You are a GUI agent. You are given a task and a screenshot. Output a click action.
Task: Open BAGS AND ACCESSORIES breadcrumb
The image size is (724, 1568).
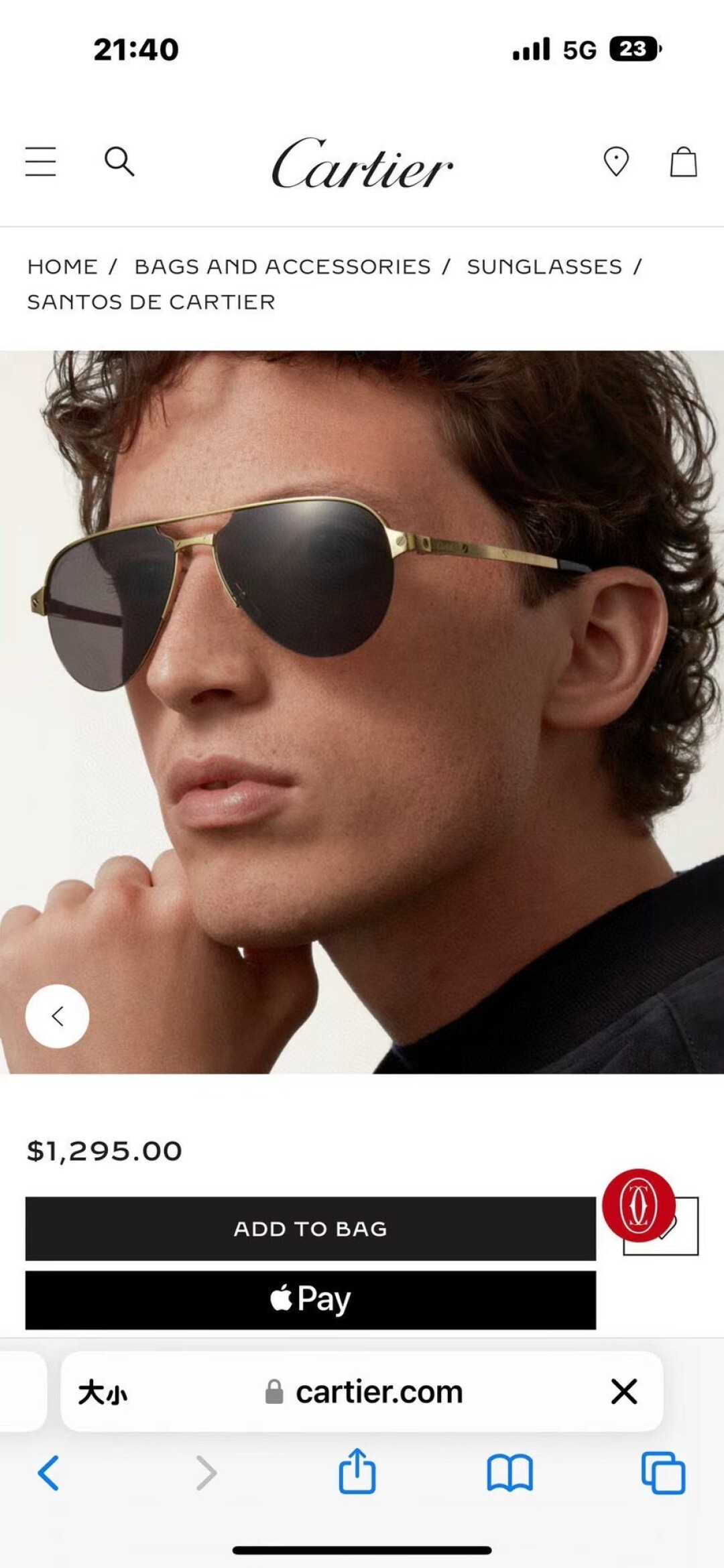[x=282, y=267]
